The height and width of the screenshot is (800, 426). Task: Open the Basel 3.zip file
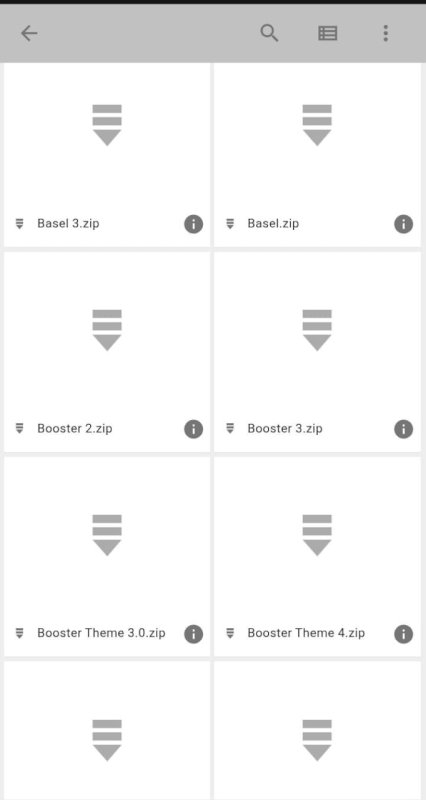click(x=107, y=155)
